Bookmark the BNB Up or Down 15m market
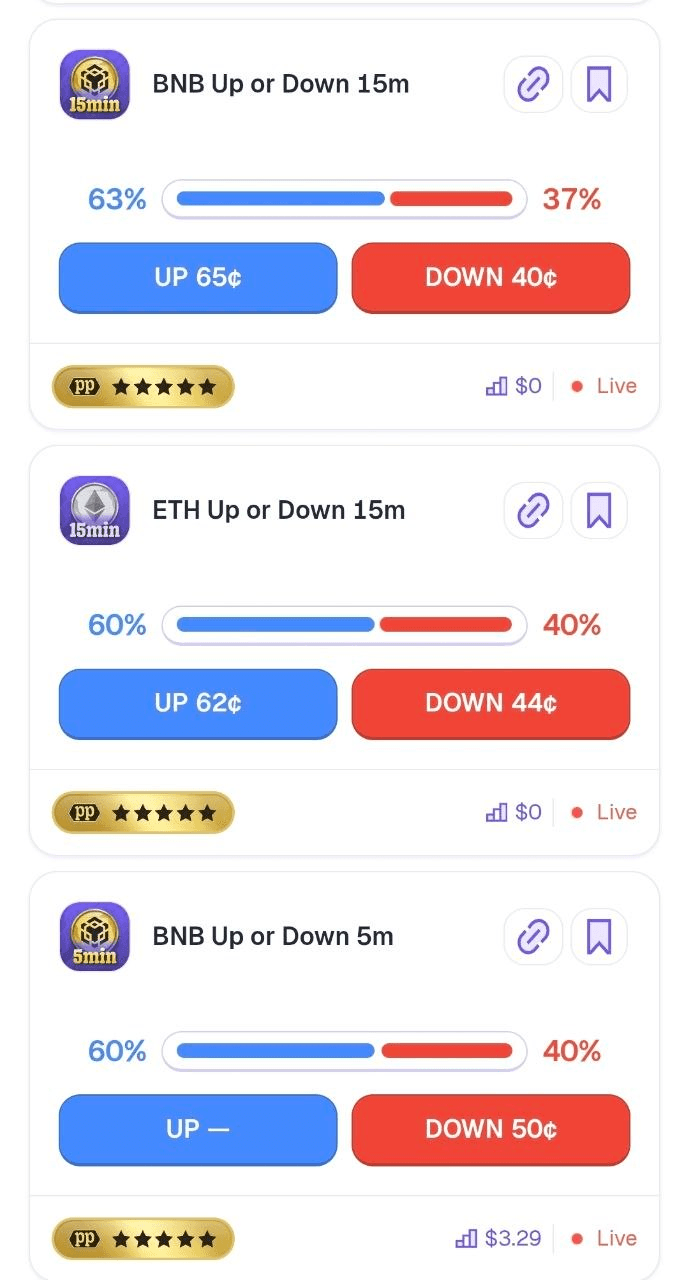 [599, 84]
